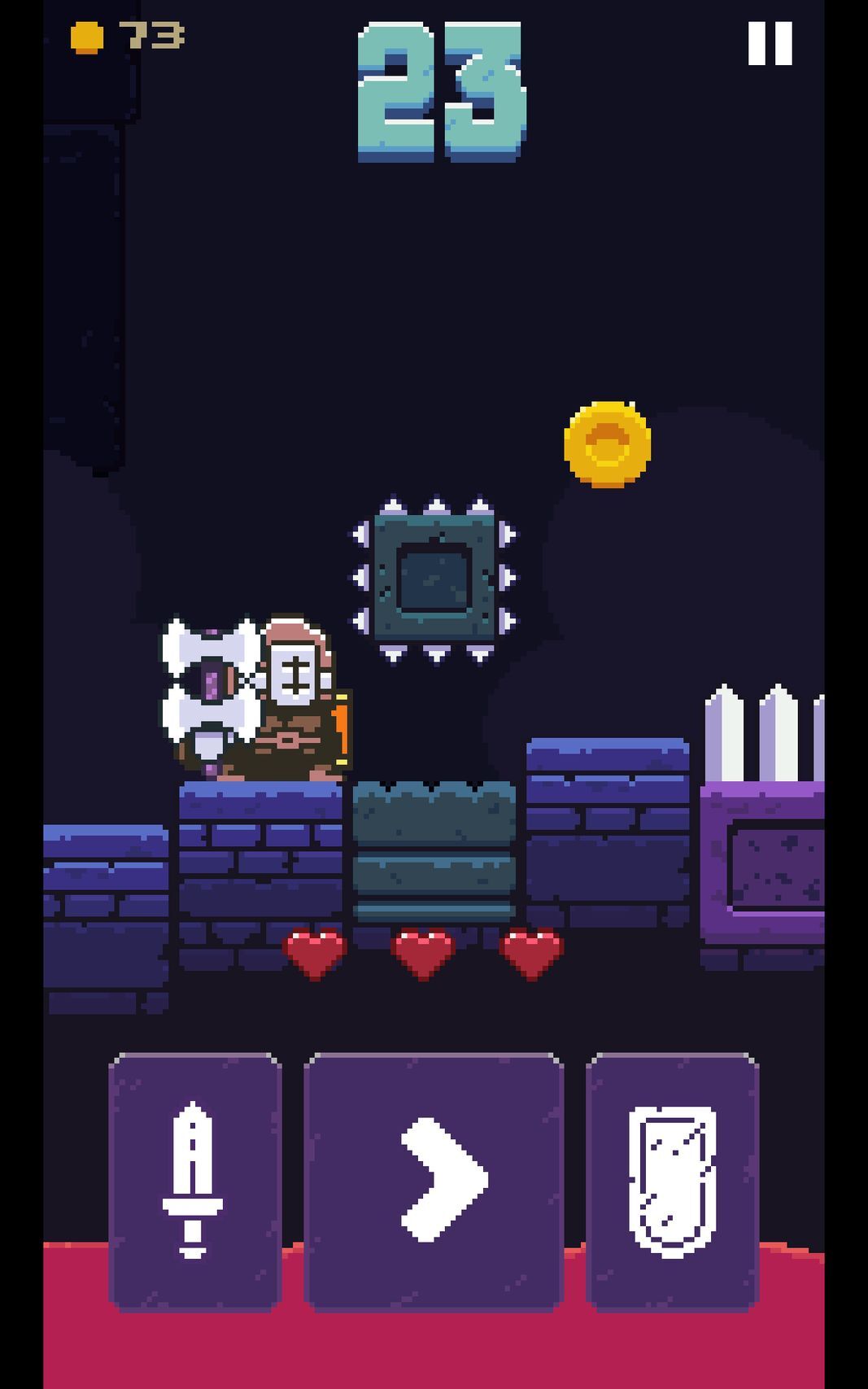Raise the shield to block
868x1389 pixels.
coord(672,1181)
